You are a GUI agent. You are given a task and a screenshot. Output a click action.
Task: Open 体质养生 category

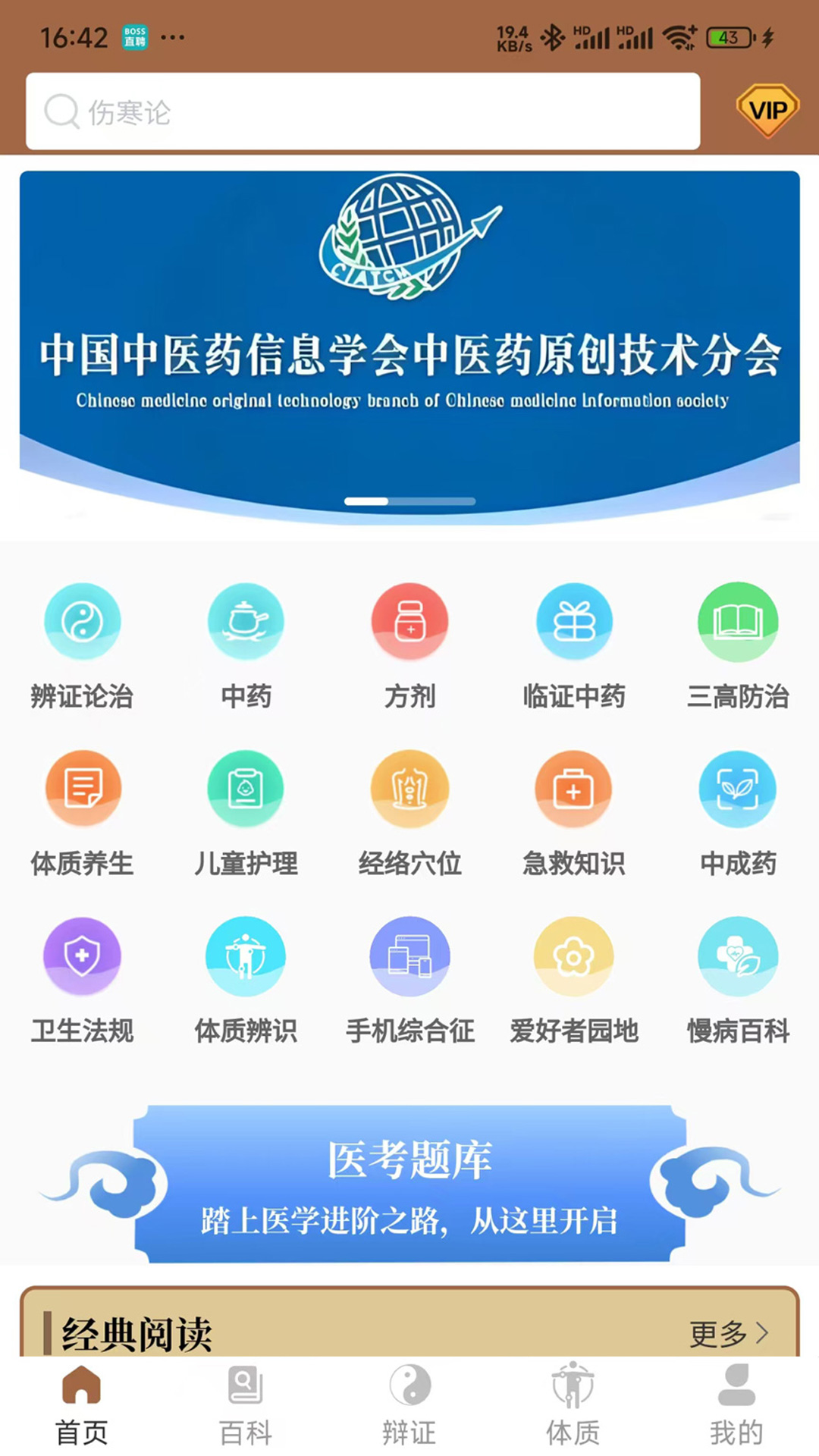pos(82,811)
